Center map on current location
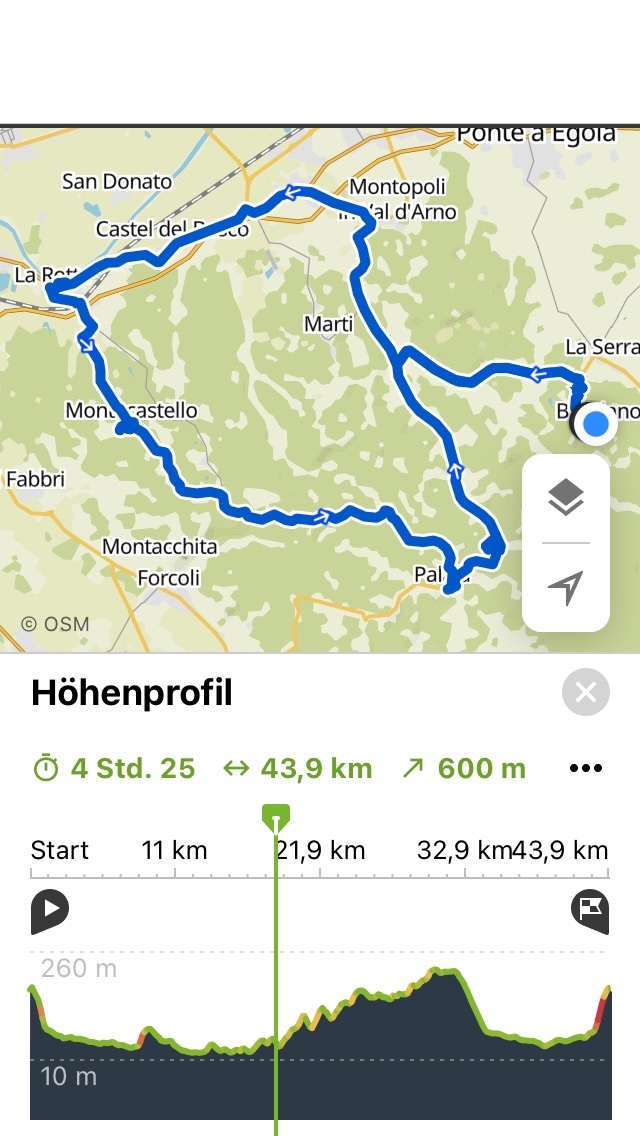 coord(566,588)
